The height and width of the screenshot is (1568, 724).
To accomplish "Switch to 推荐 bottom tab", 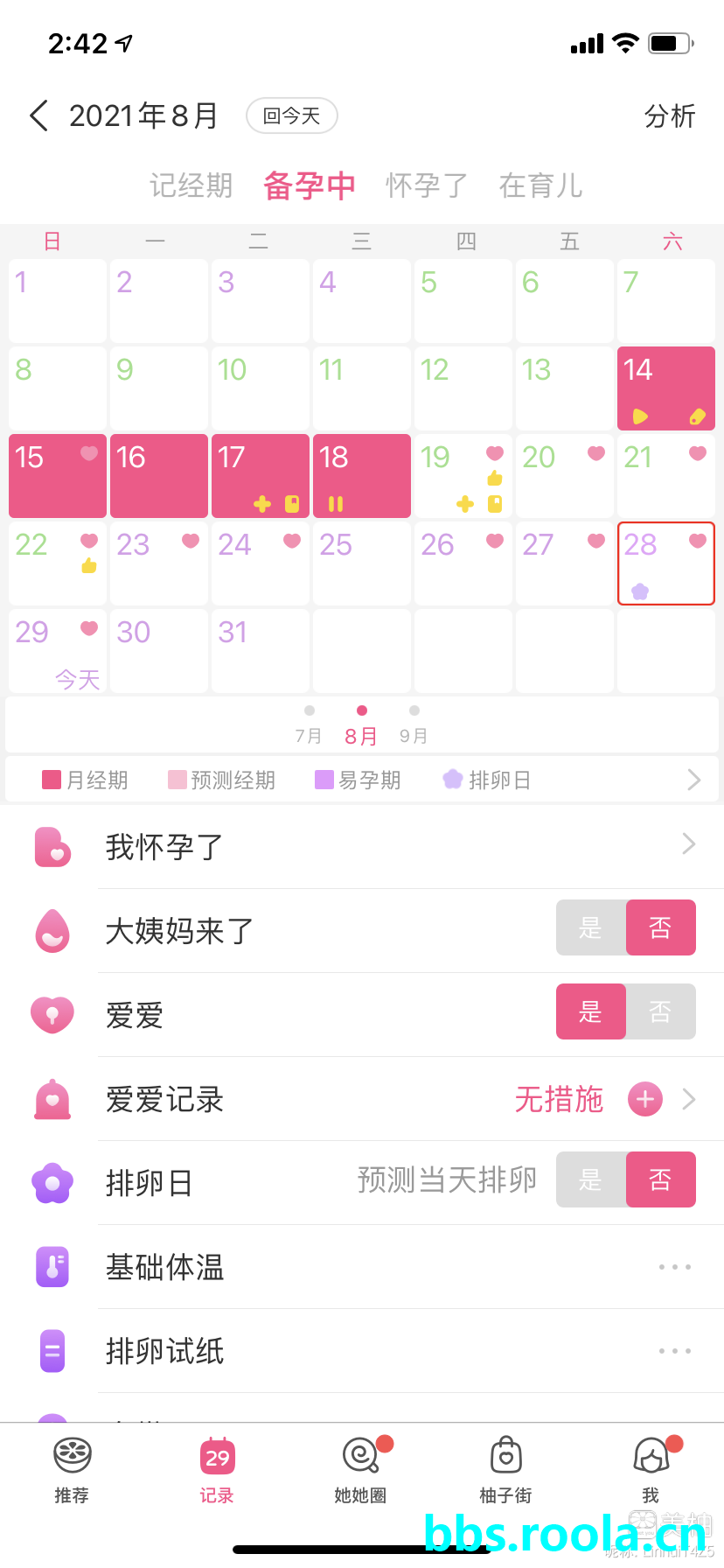I will (x=72, y=1470).
